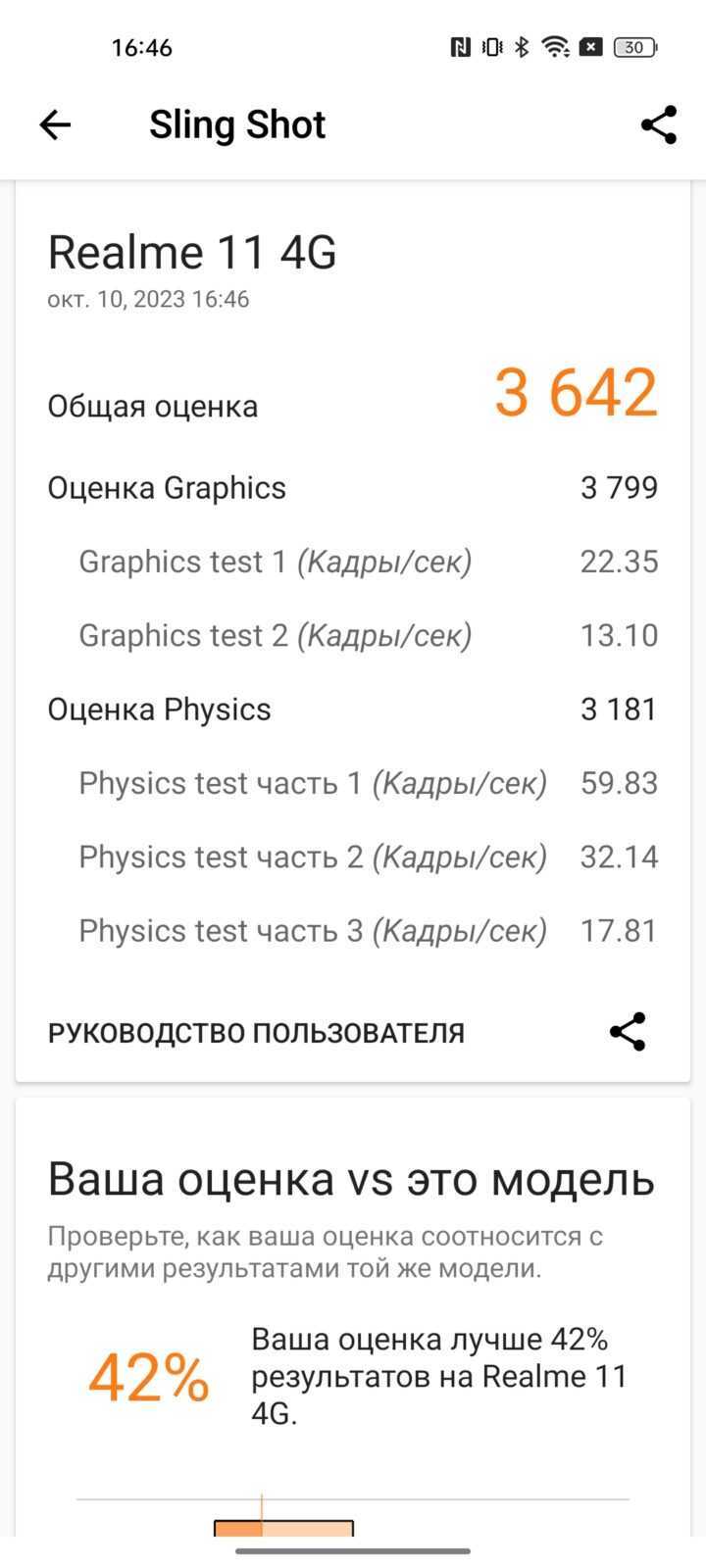Share results via top bar icon

point(659,124)
